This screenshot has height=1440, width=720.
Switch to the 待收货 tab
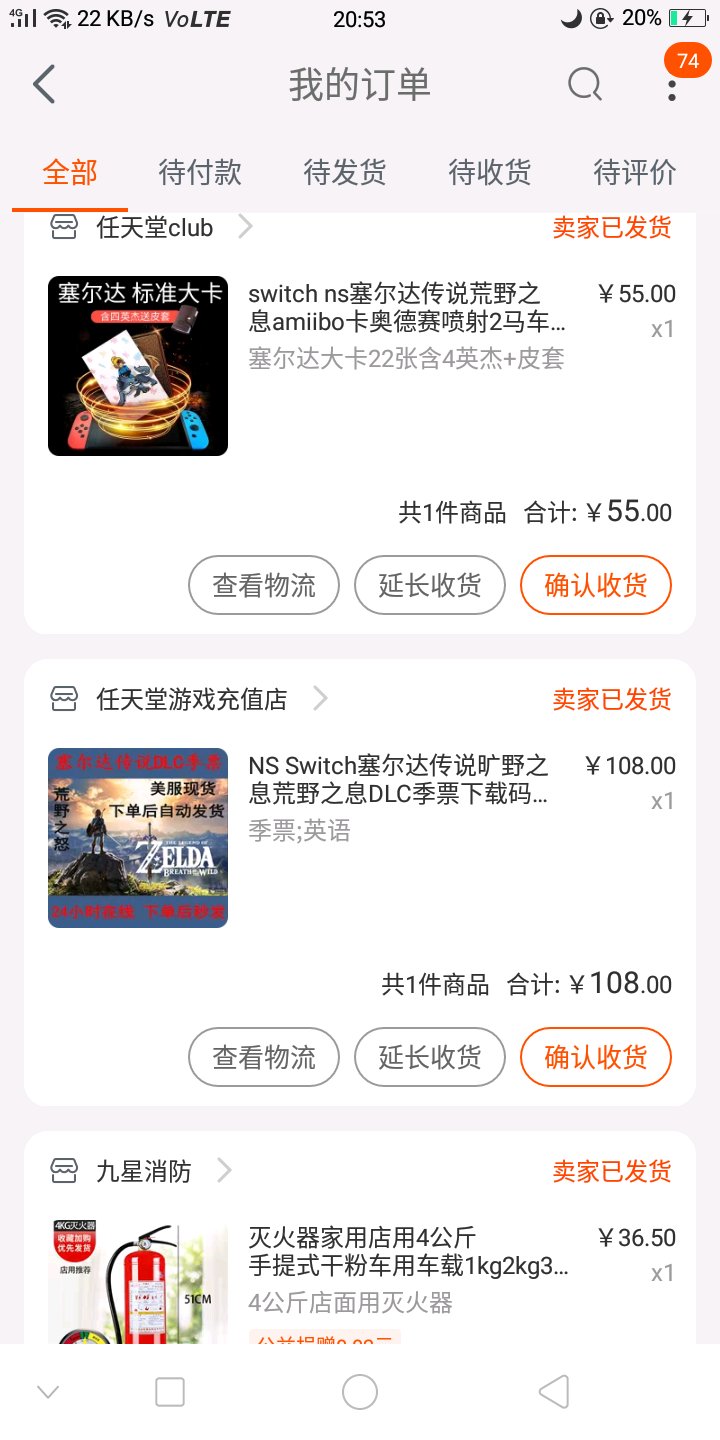490,172
